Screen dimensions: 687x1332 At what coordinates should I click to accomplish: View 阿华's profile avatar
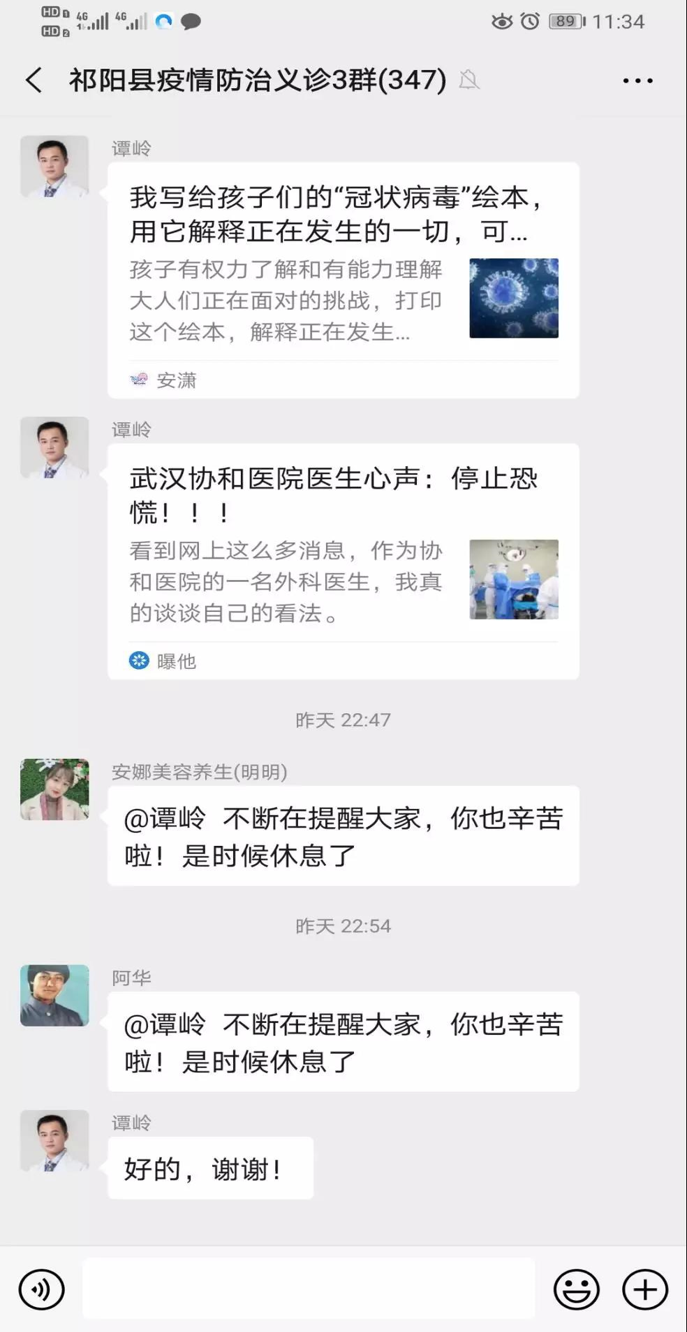[55, 996]
